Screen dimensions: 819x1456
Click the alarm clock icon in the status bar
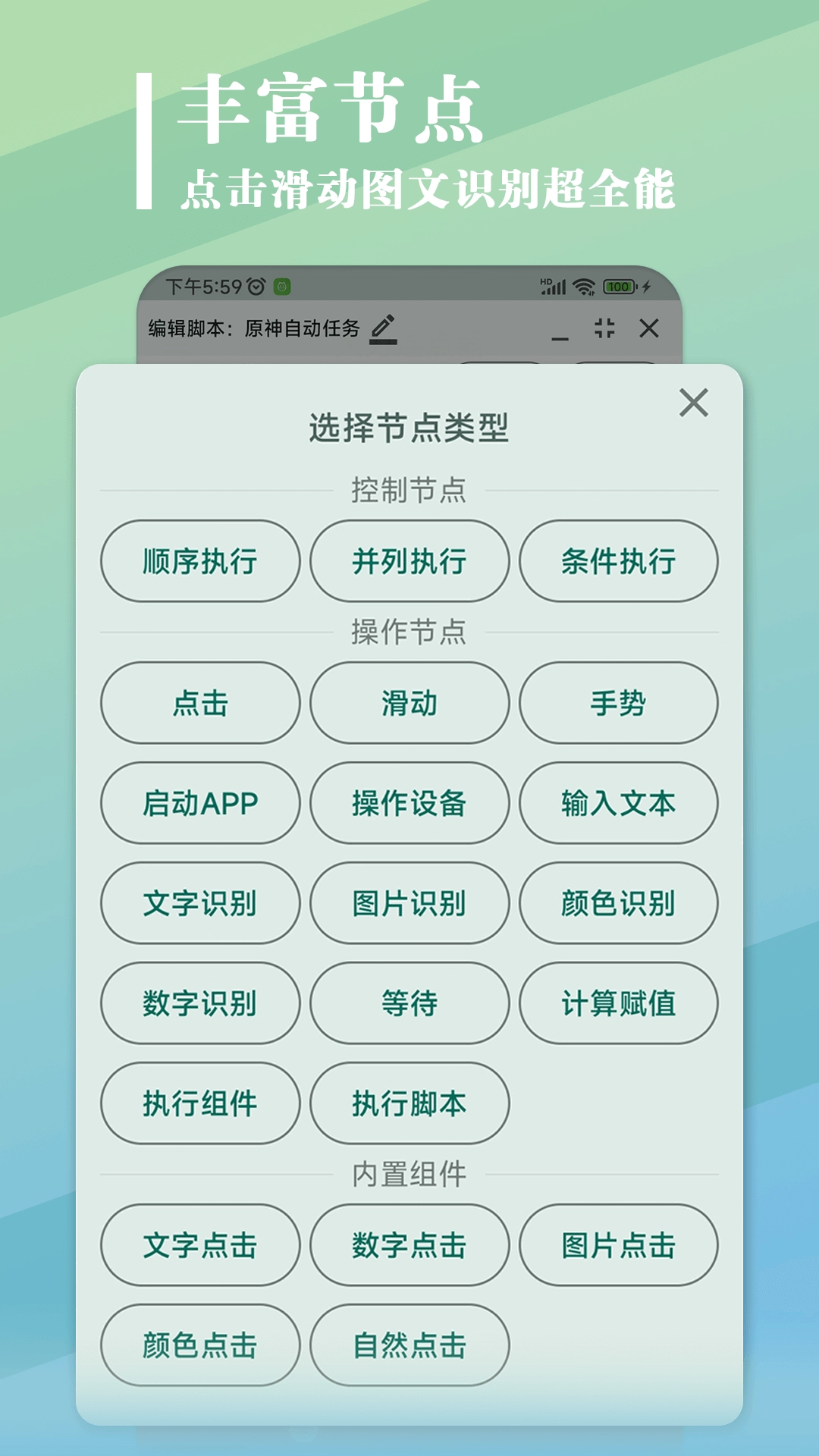(x=256, y=284)
